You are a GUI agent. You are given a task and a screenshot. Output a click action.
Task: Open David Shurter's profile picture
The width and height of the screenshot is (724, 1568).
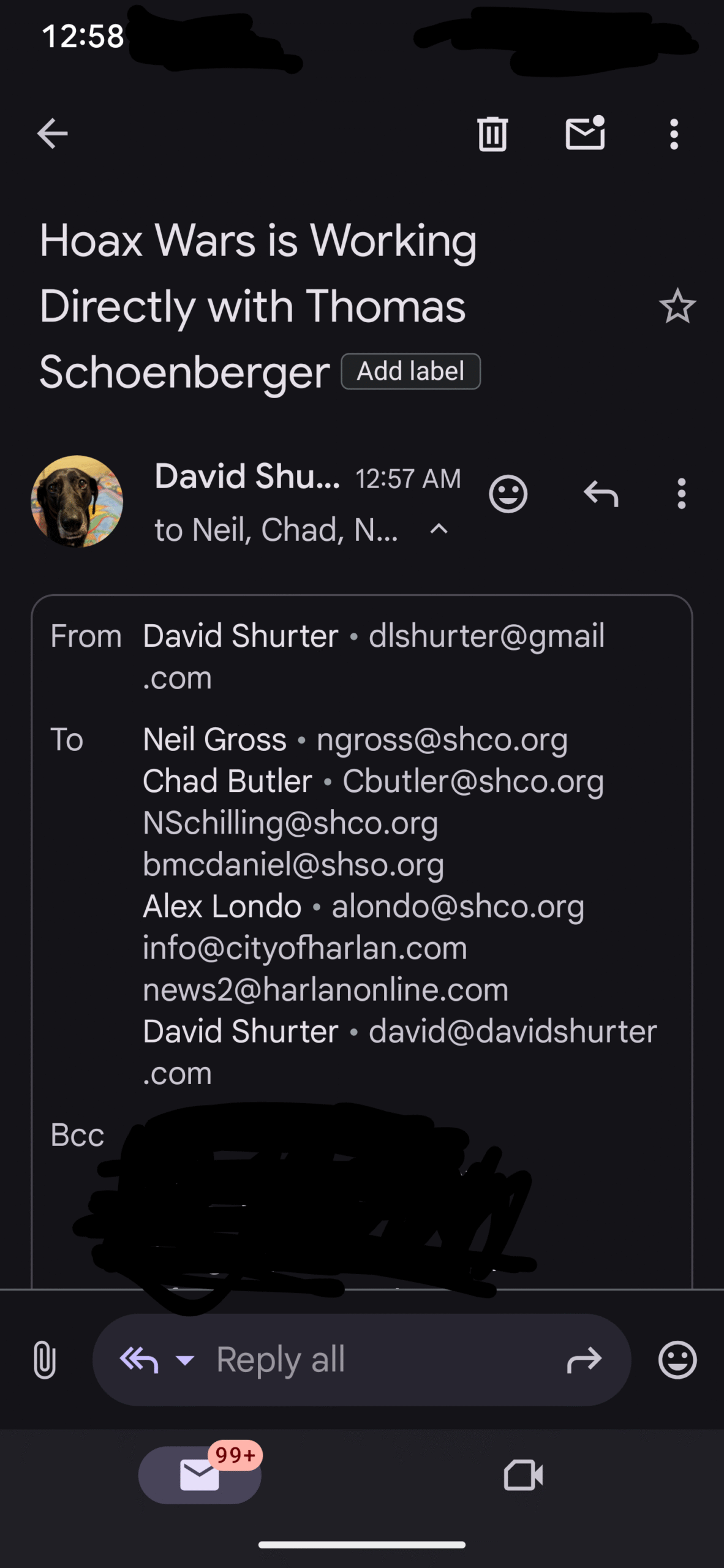click(77, 501)
